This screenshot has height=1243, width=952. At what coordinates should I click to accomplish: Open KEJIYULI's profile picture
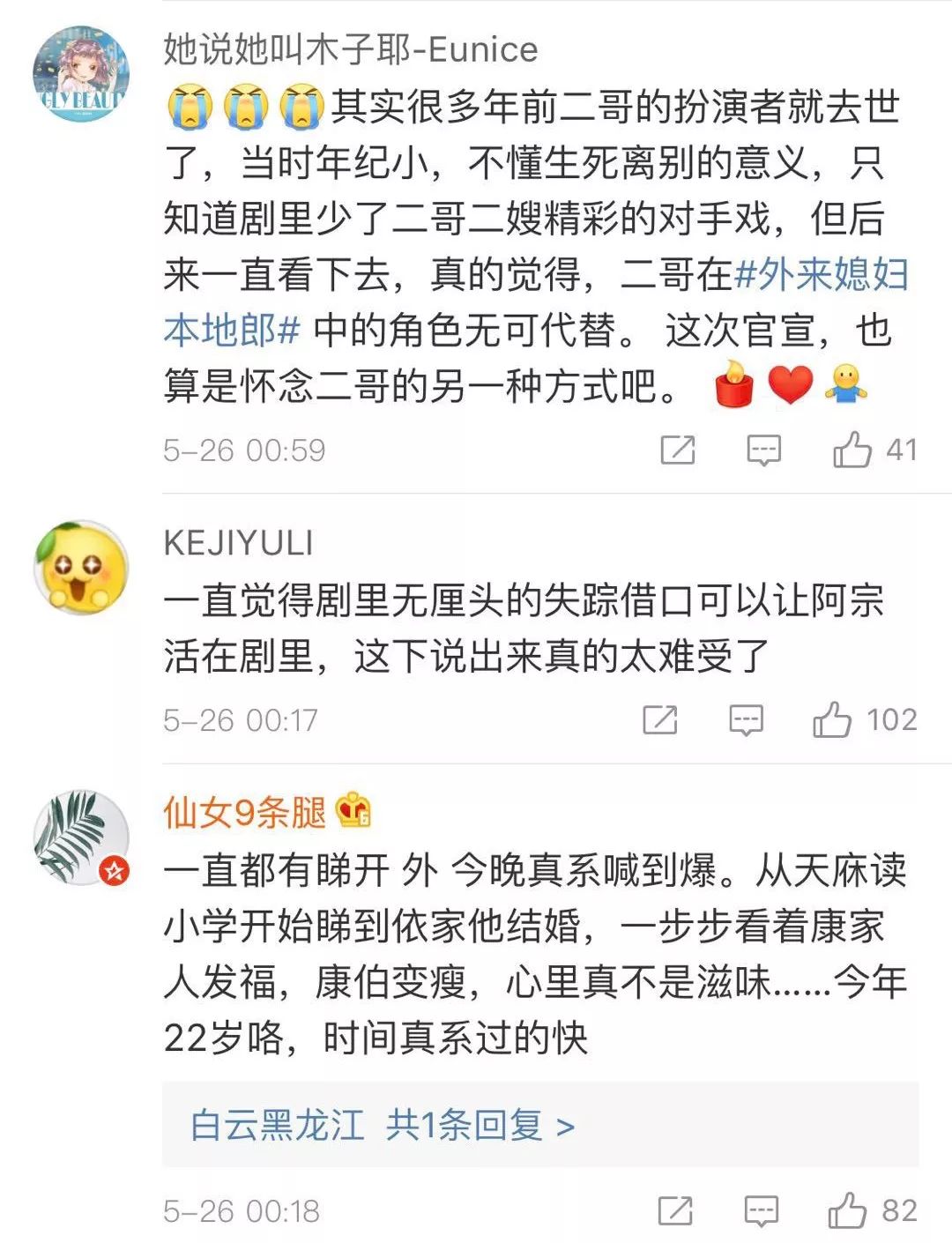pyautogui.click(x=80, y=568)
